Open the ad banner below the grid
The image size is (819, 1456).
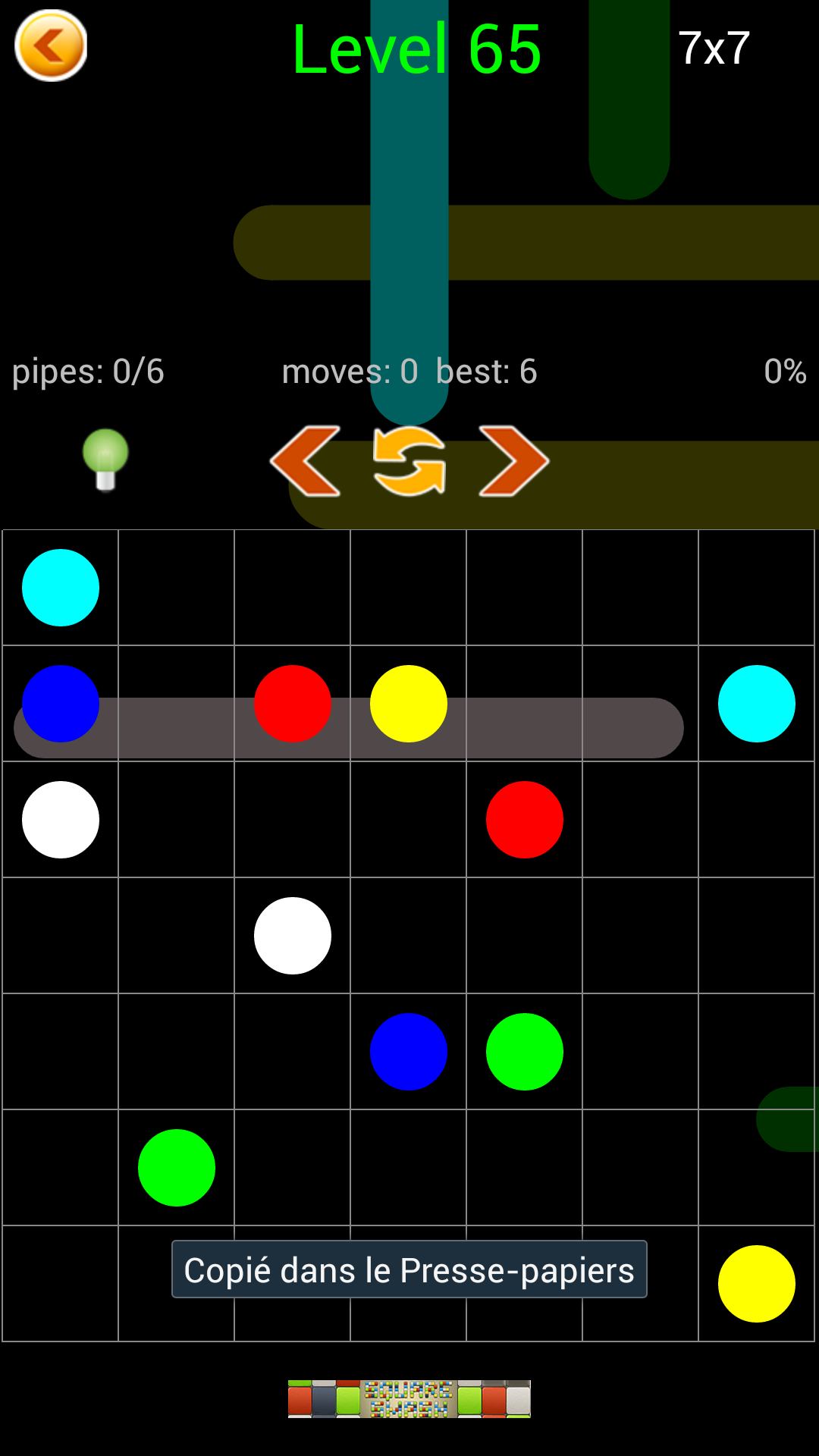[409, 1399]
